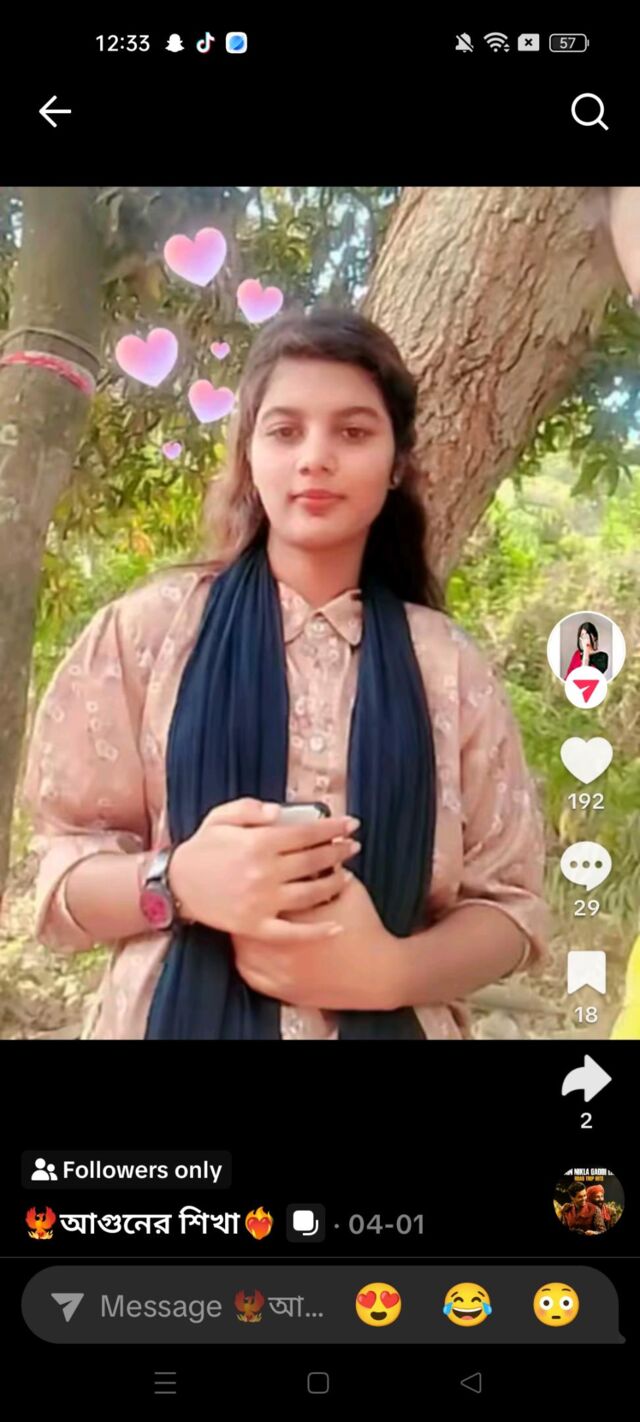
Task: Tap the Followers only badge
Action: click(x=126, y=1170)
